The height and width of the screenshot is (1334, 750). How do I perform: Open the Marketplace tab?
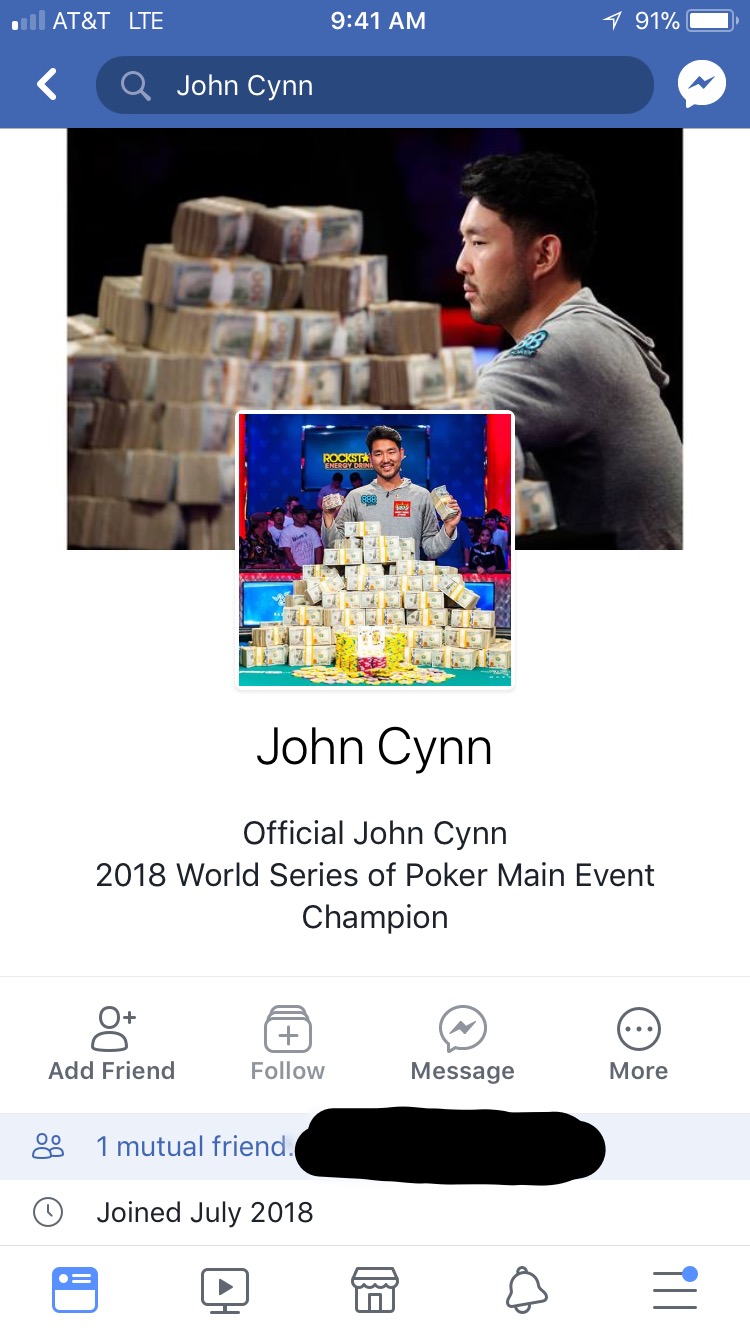pos(375,1289)
